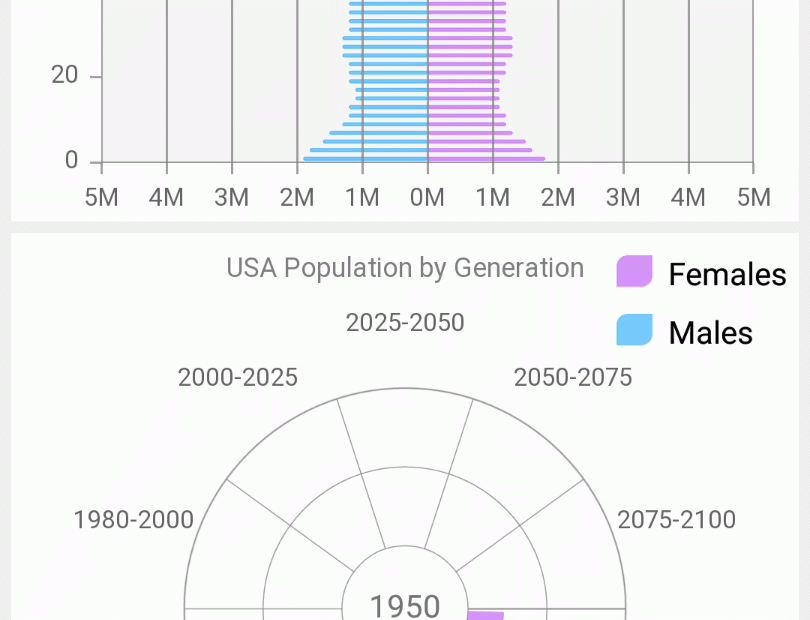Toggle the Males series in the legend

tap(684, 331)
